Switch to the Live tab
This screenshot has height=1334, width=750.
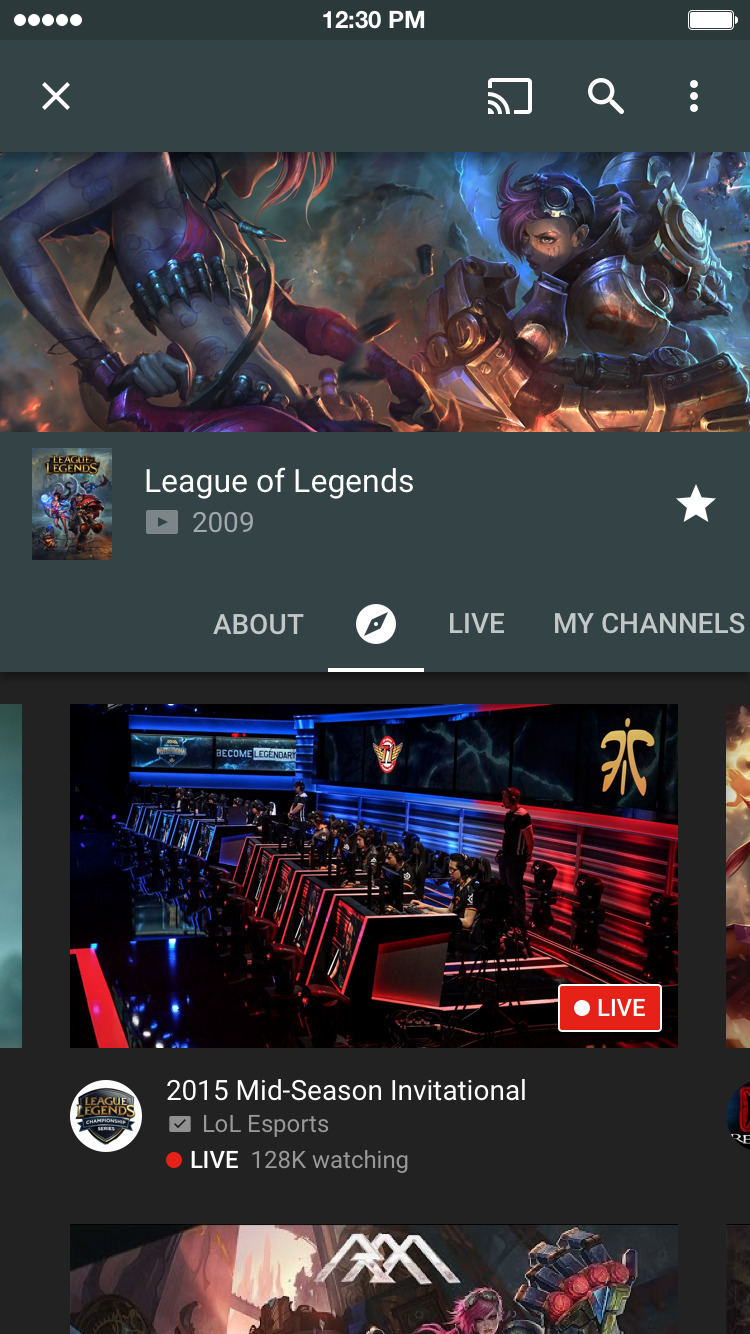pyautogui.click(x=476, y=624)
